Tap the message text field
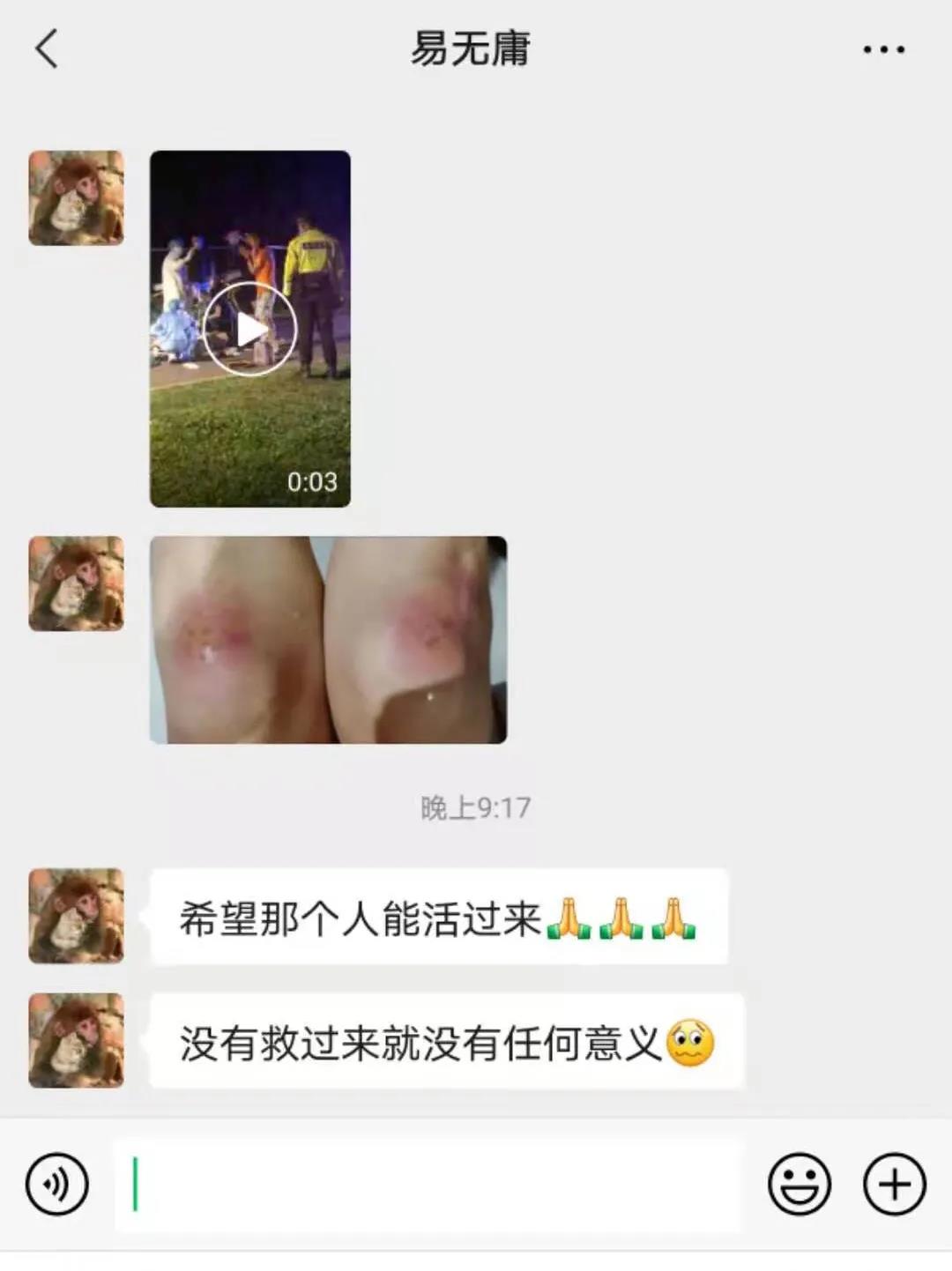This screenshot has width=952, height=1271. click(x=428, y=1184)
